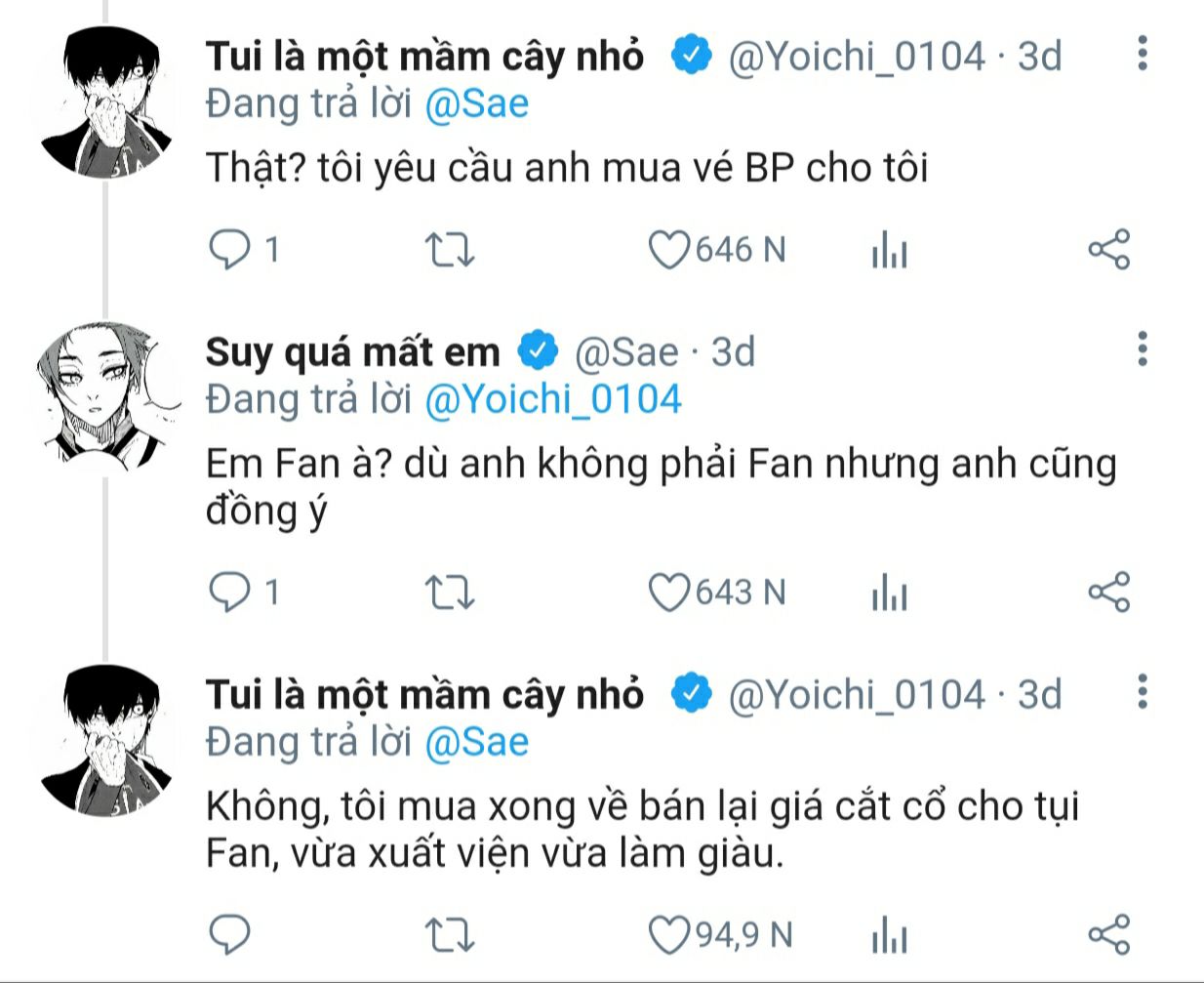Reply to the "bán lại giá cắt cổ" tweet

(x=230, y=934)
